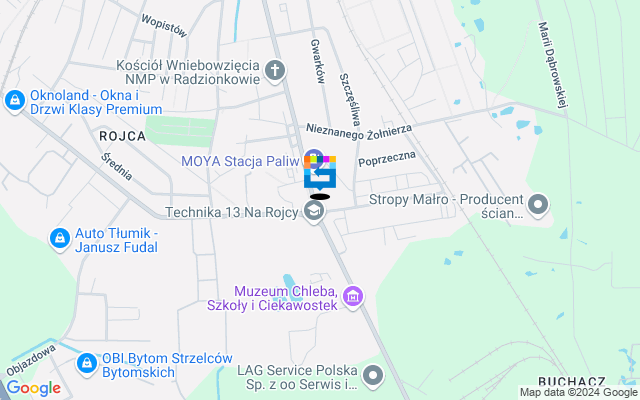
Task: Tap the Google logo link
Action: tap(33, 388)
